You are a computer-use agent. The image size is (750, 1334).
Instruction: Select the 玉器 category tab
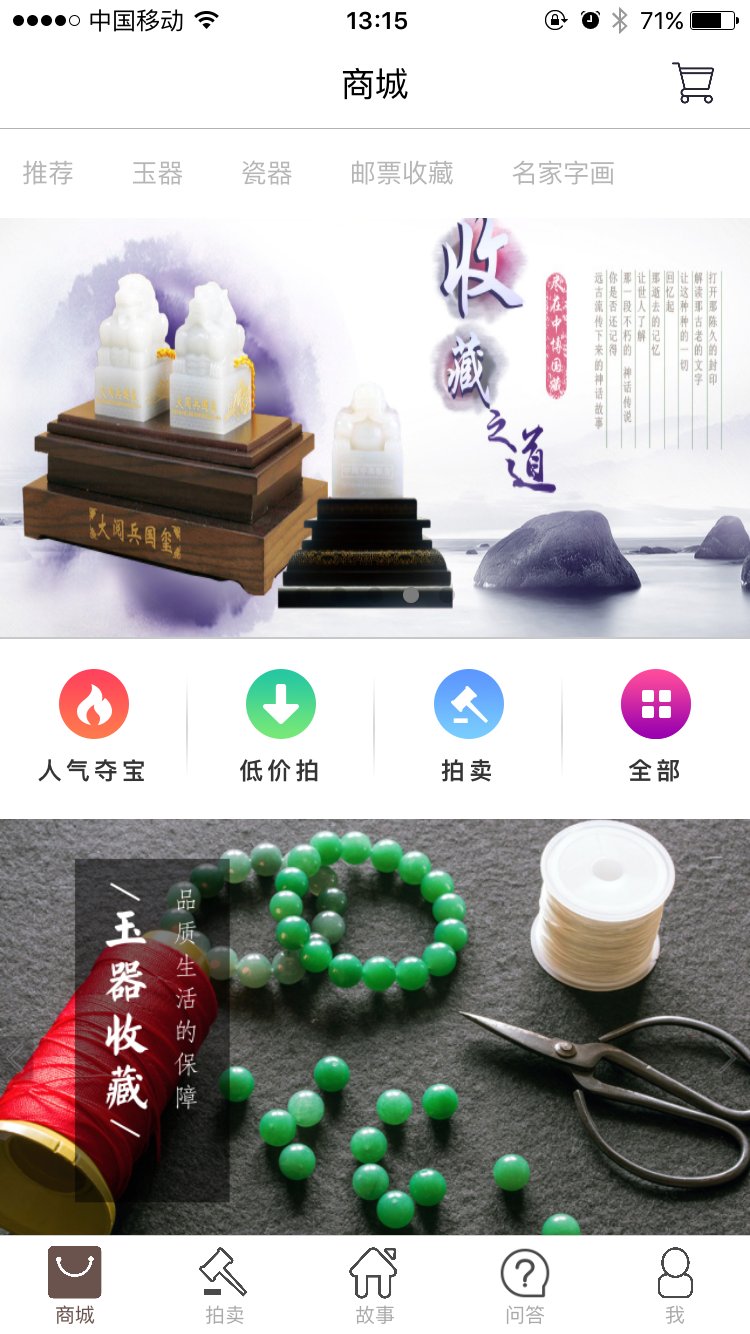157,173
